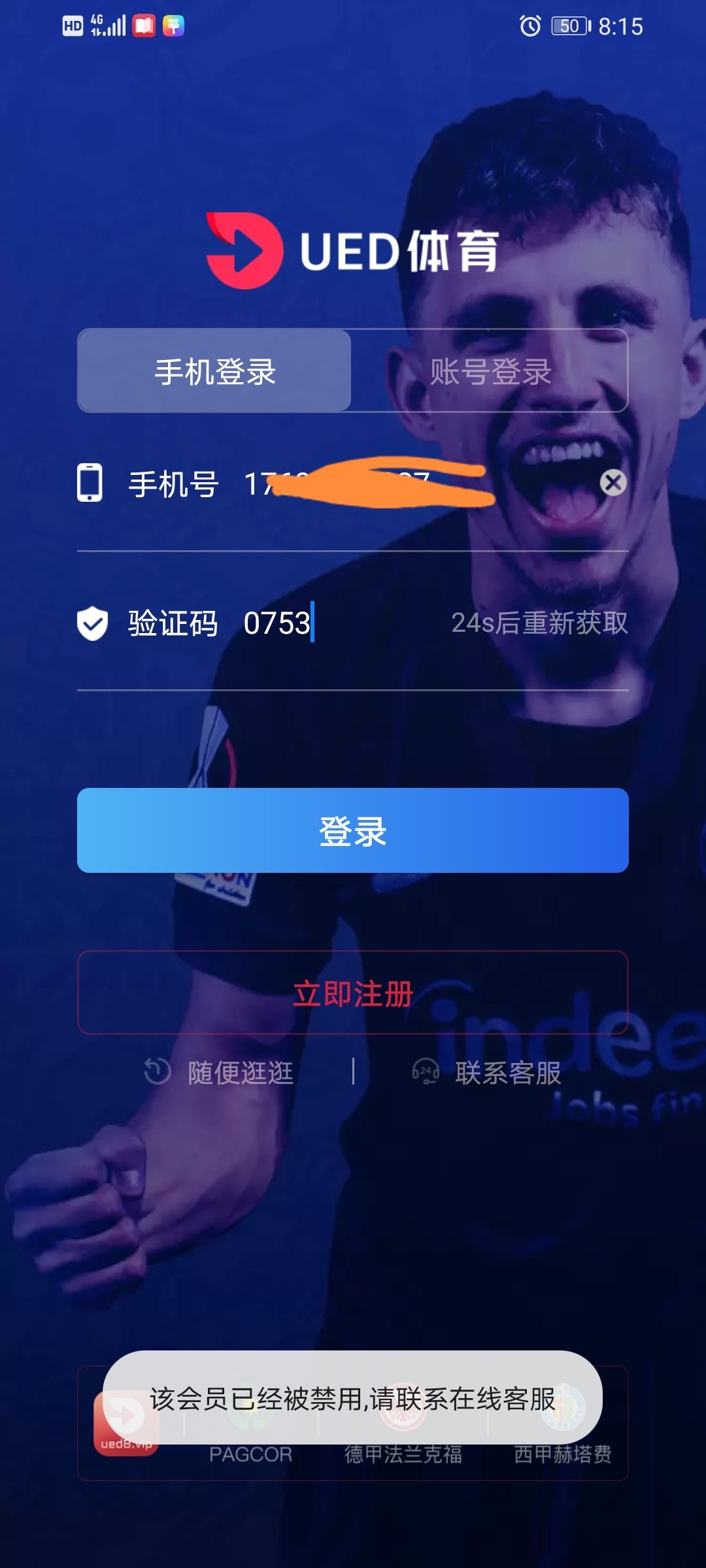Switch to 手机登录 tab

(x=214, y=371)
